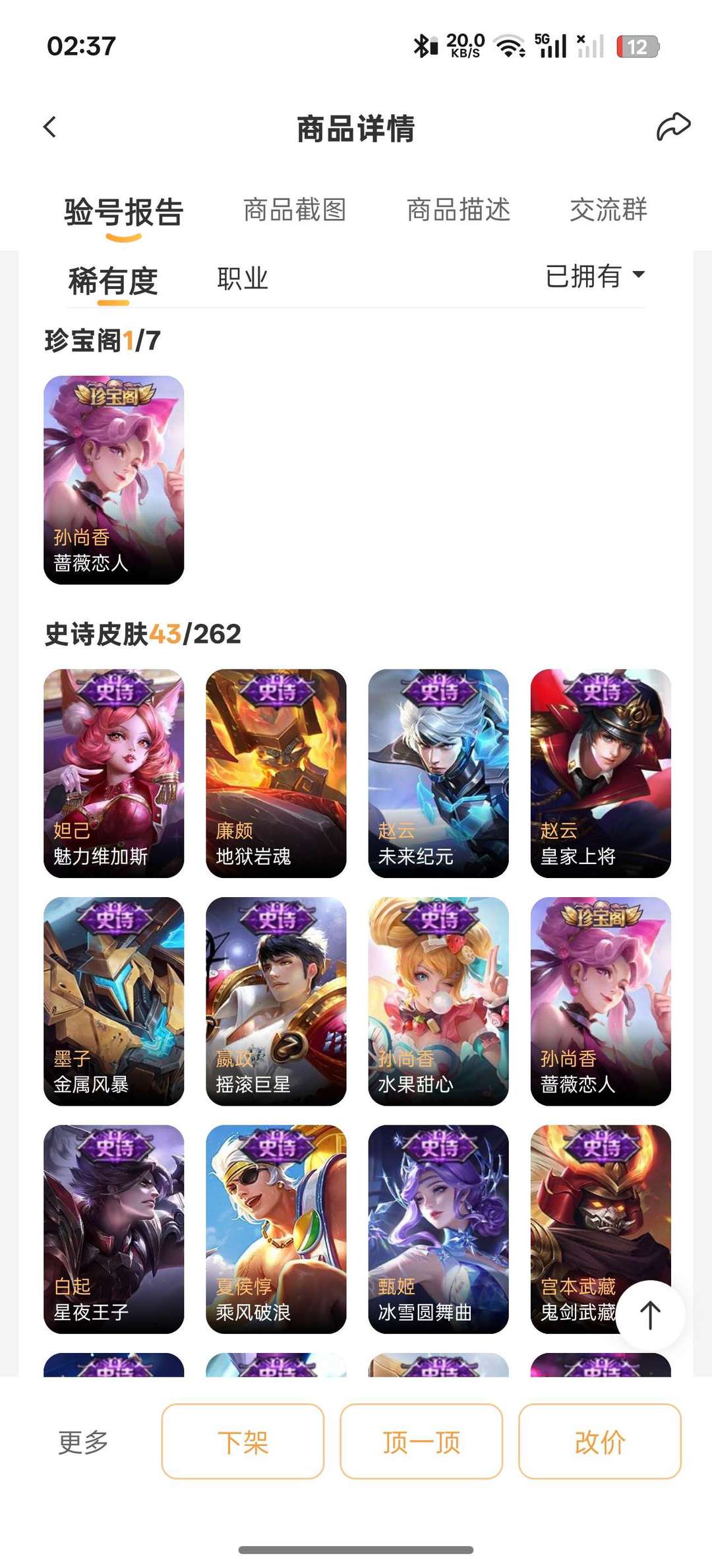712x1568 pixels.
Task: Open the 商品描述 tab
Action: point(458,210)
